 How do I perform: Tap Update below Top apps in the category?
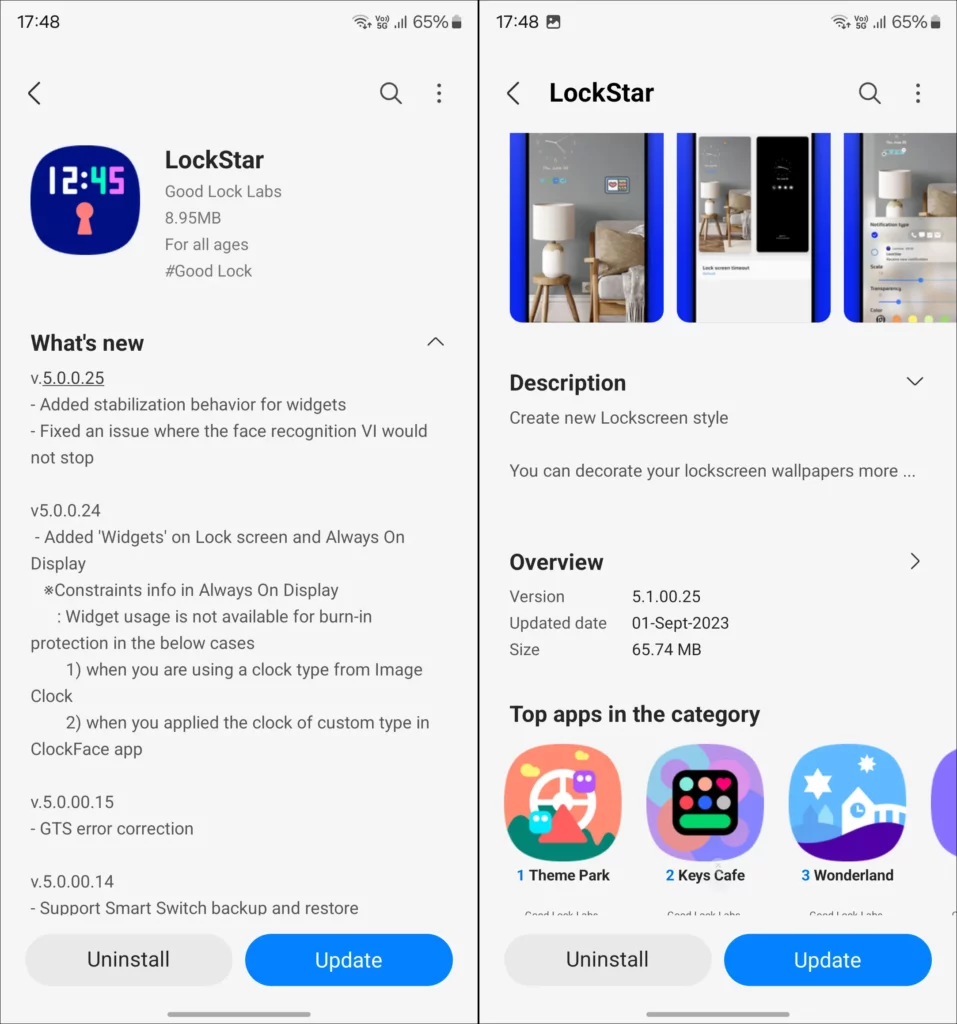[x=827, y=960]
